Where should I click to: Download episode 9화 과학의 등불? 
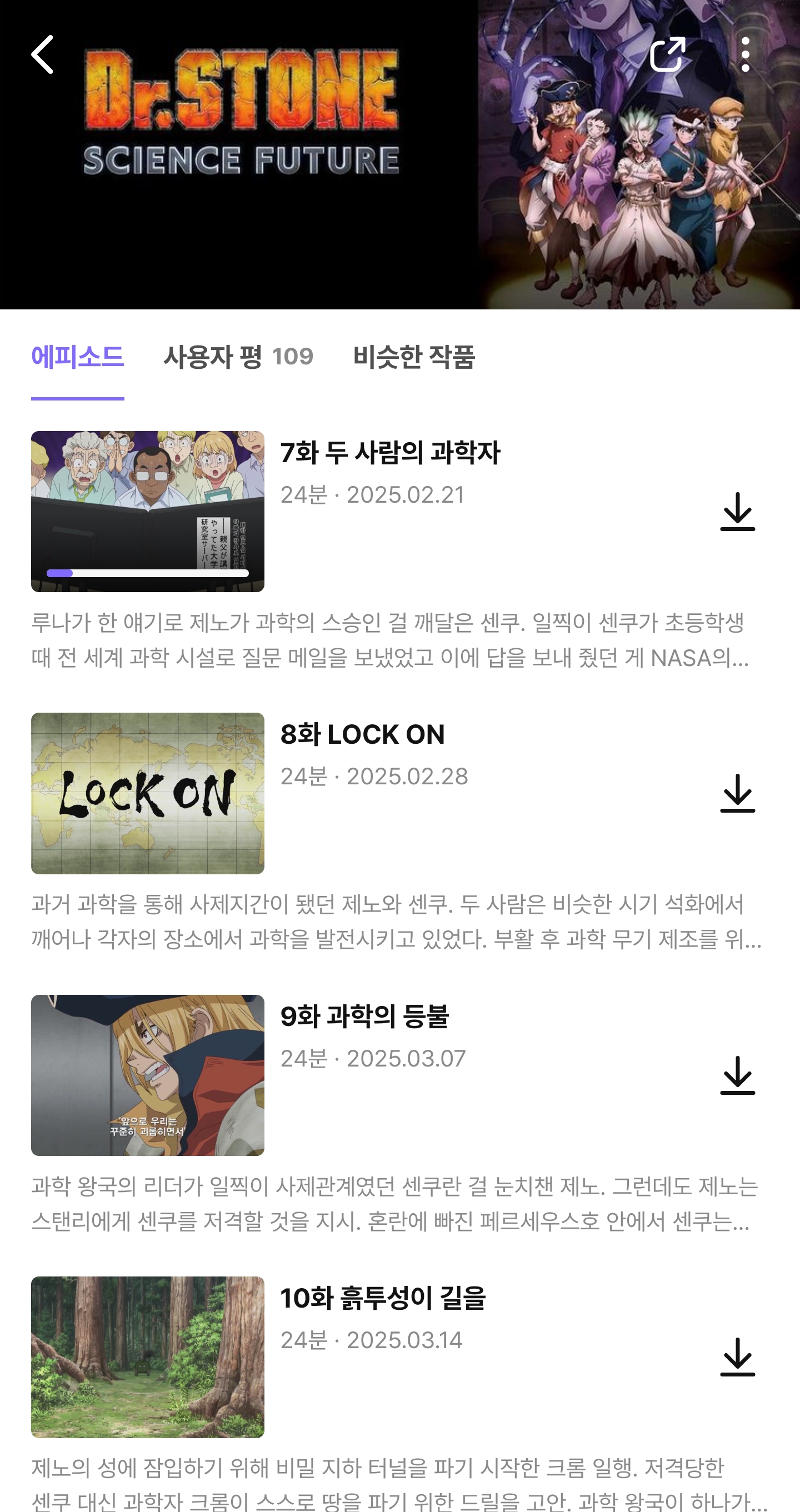pos(737,1075)
